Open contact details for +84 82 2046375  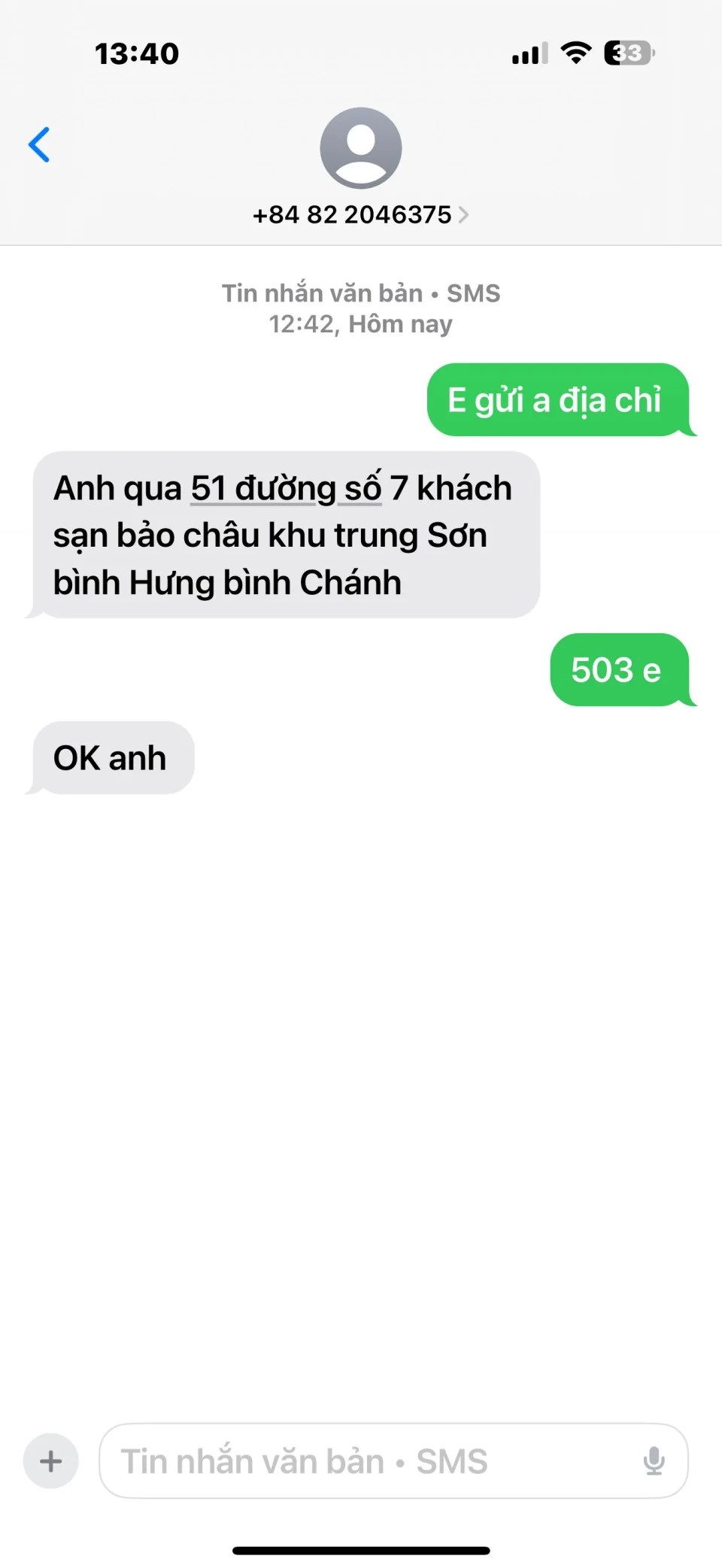[360, 215]
